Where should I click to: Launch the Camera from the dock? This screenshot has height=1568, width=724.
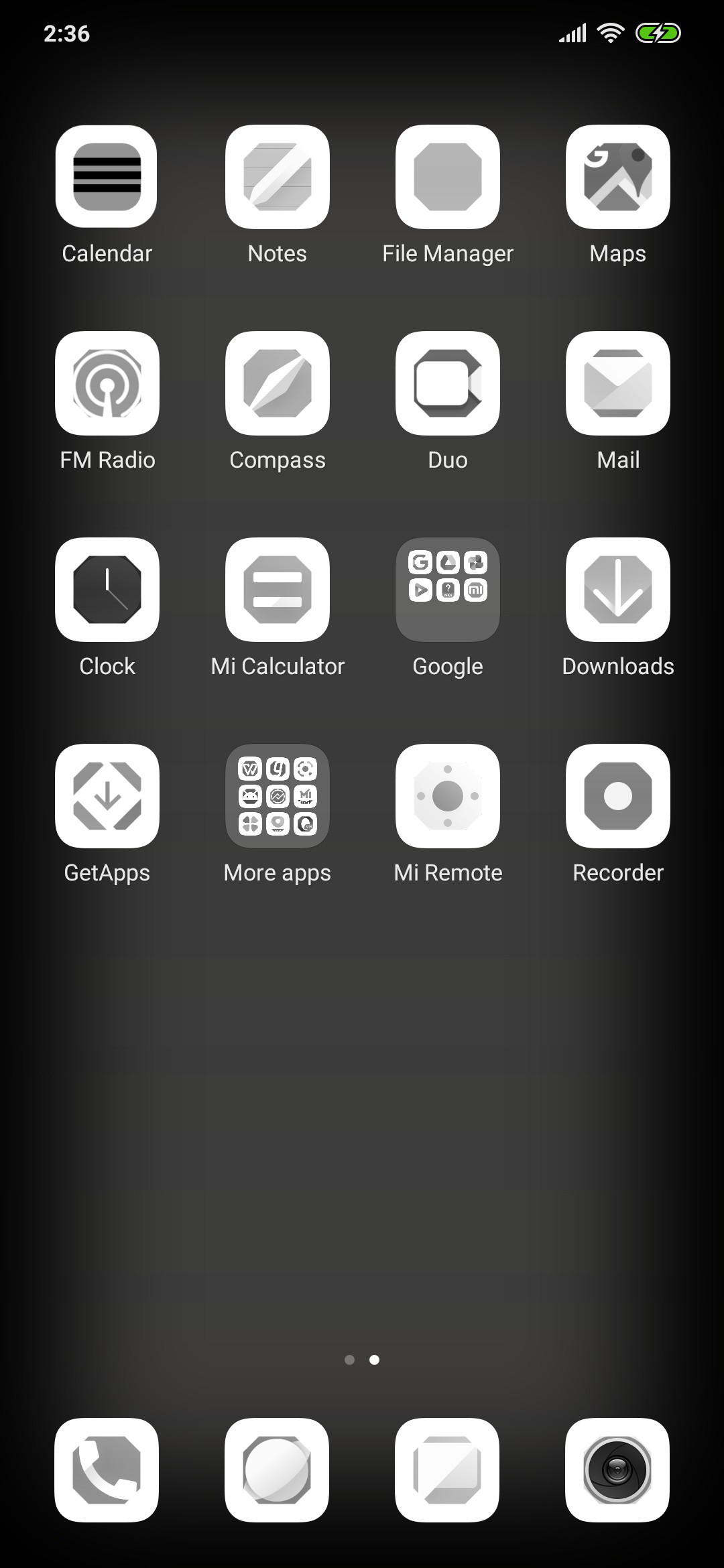tap(618, 1470)
